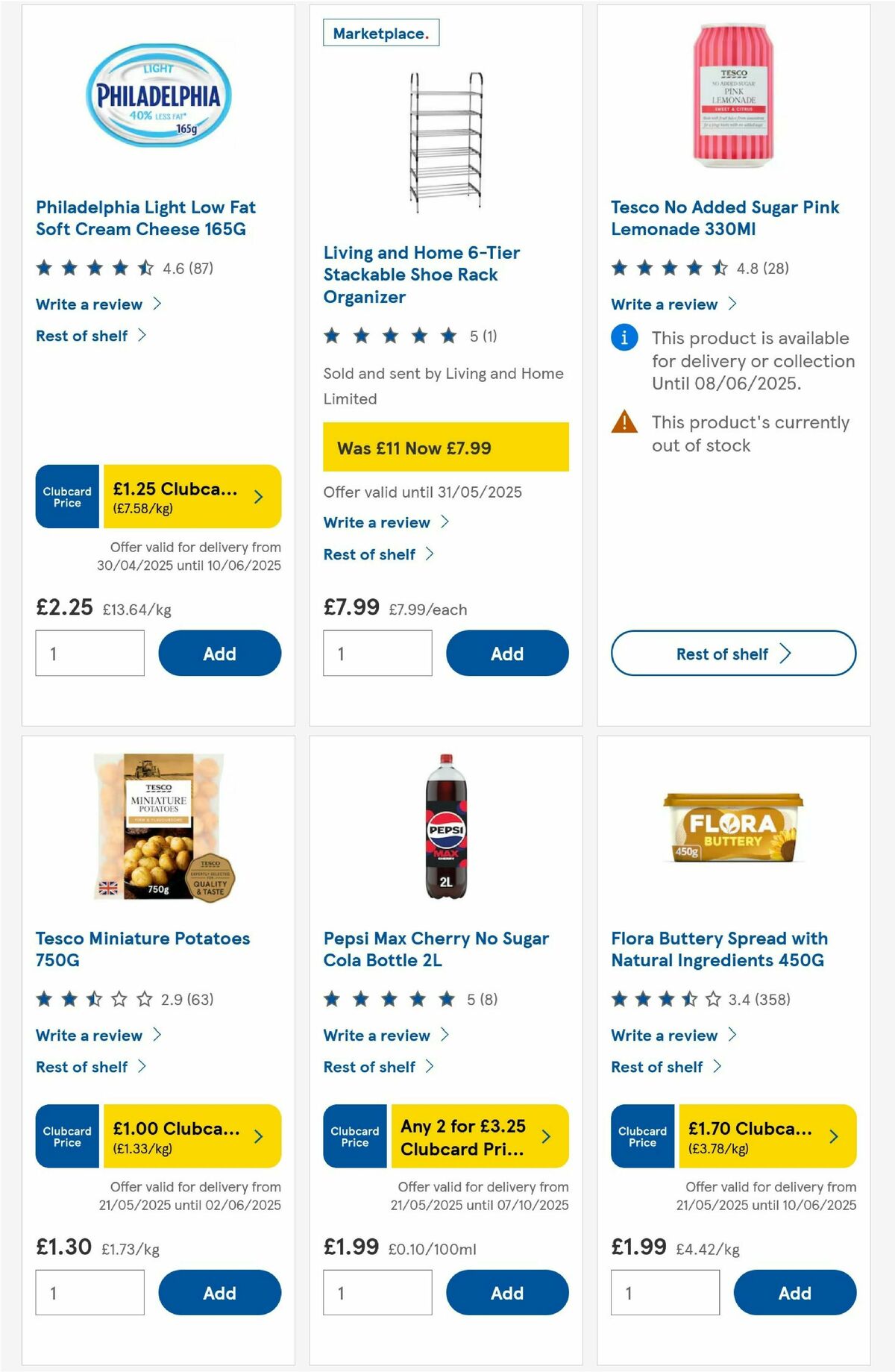This screenshot has height=1372, width=895.
Task: Click the arrow on Flora's £1.70 Clubcard offer
Action: [833, 1136]
